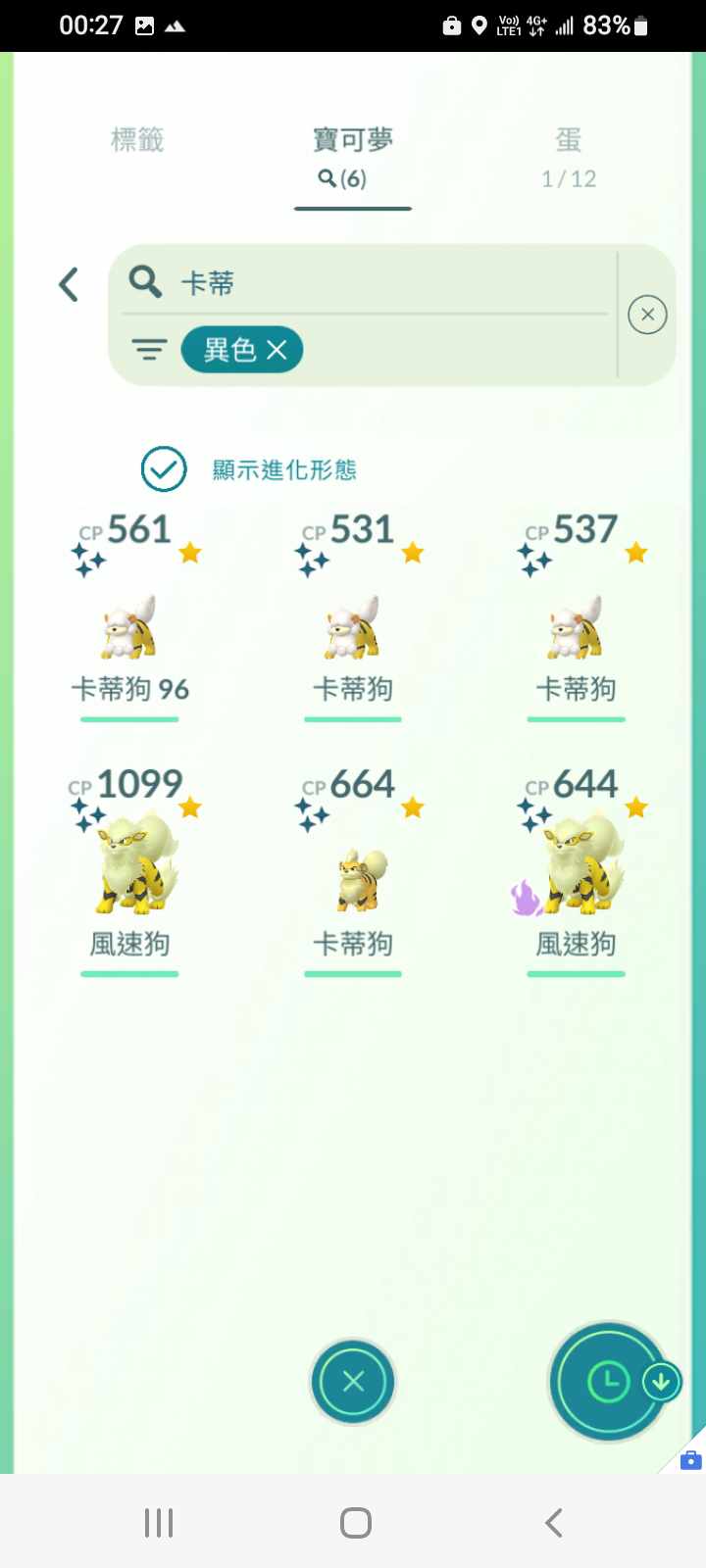The width and height of the screenshot is (706, 1568).
Task: Open 卡蒂狗 96 with CP 561
Action: (129, 627)
